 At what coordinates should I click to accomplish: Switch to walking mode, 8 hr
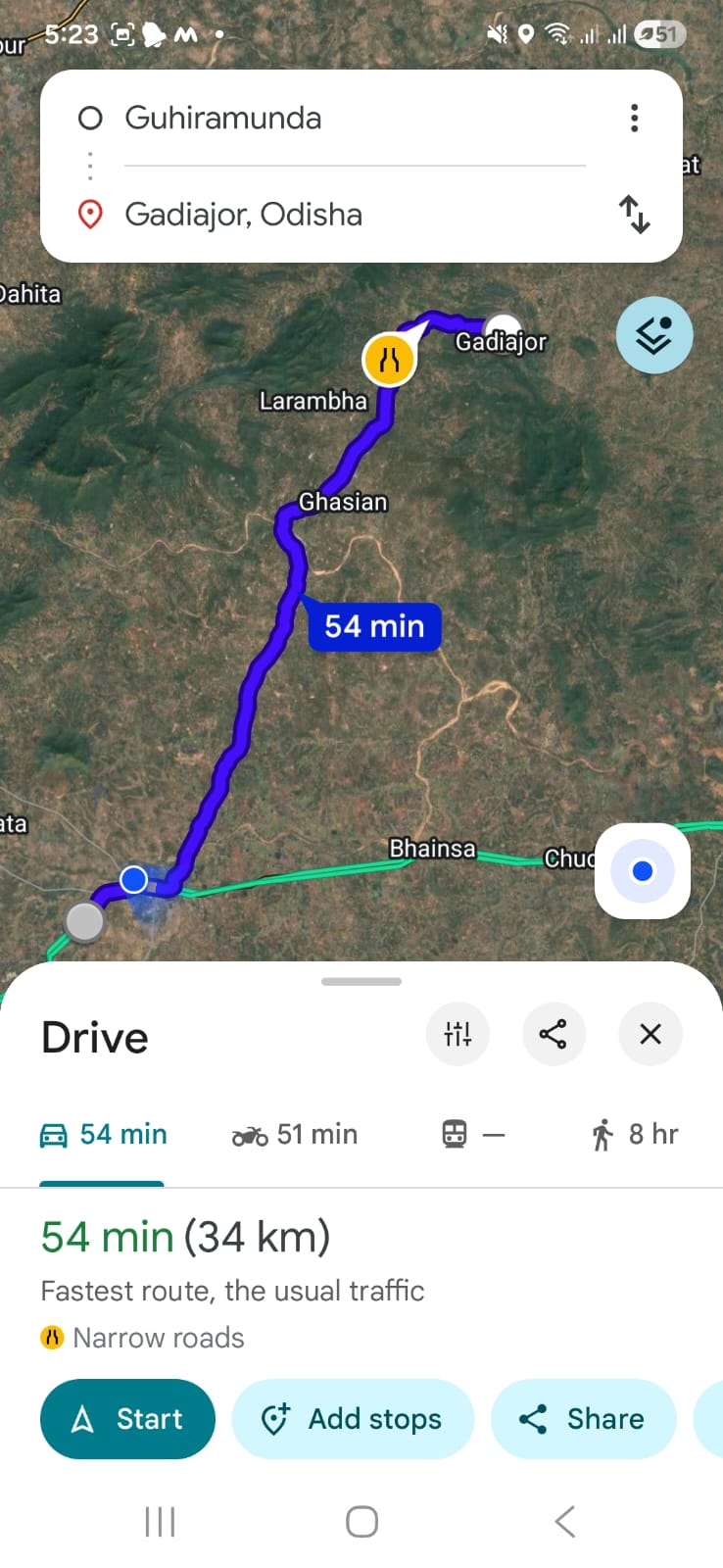pyautogui.click(x=635, y=1135)
